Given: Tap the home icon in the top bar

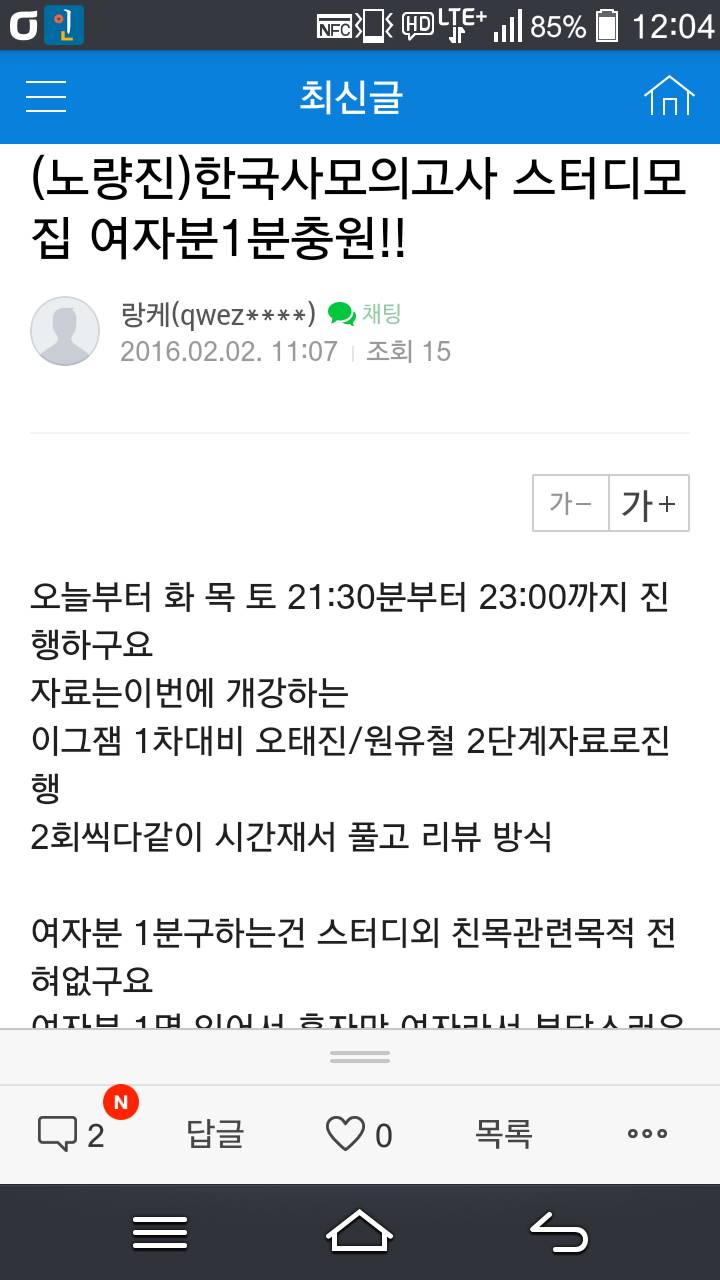Looking at the screenshot, I should click(x=674, y=96).
